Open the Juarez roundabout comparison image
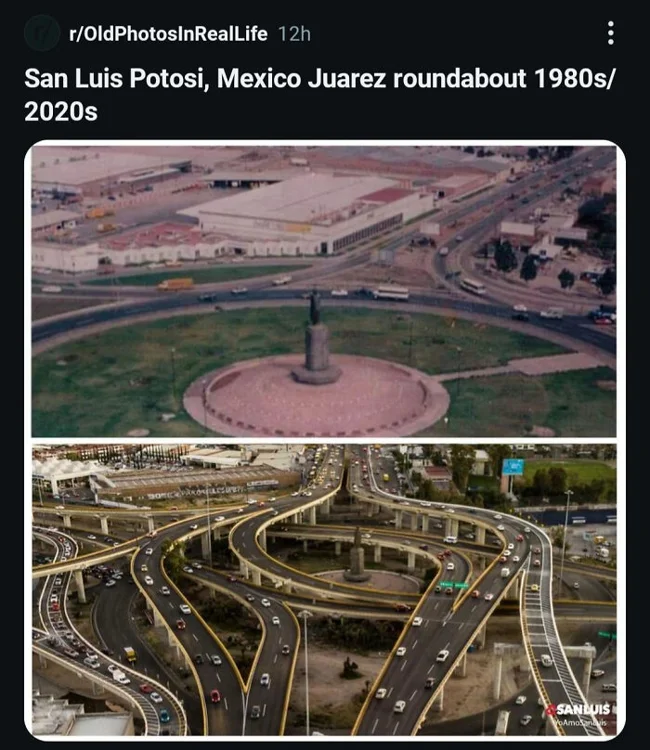This screenshot has width=650, height=750. (x=324, y=440)
